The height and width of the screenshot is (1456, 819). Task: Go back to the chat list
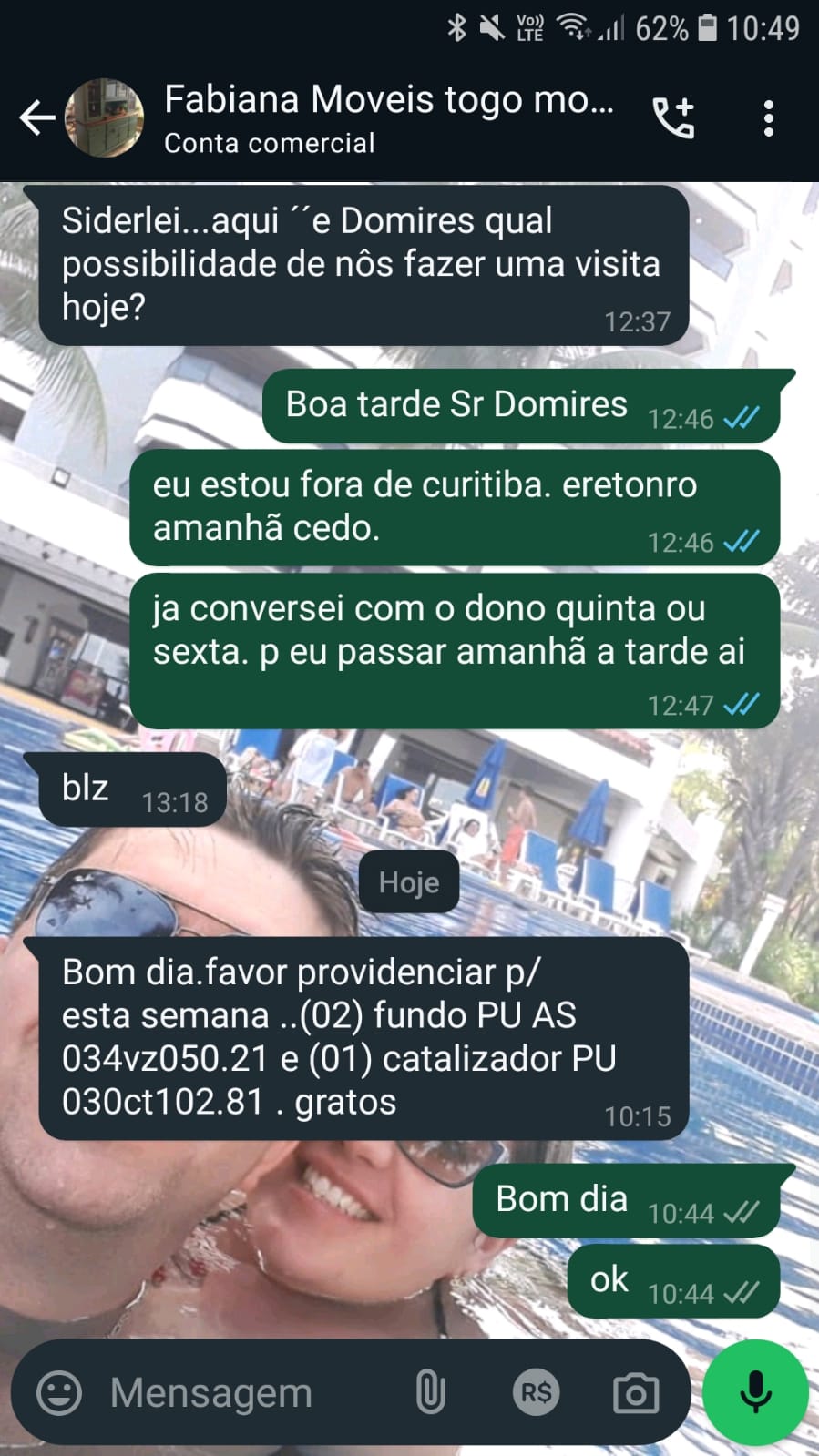[x=36, y=118]
